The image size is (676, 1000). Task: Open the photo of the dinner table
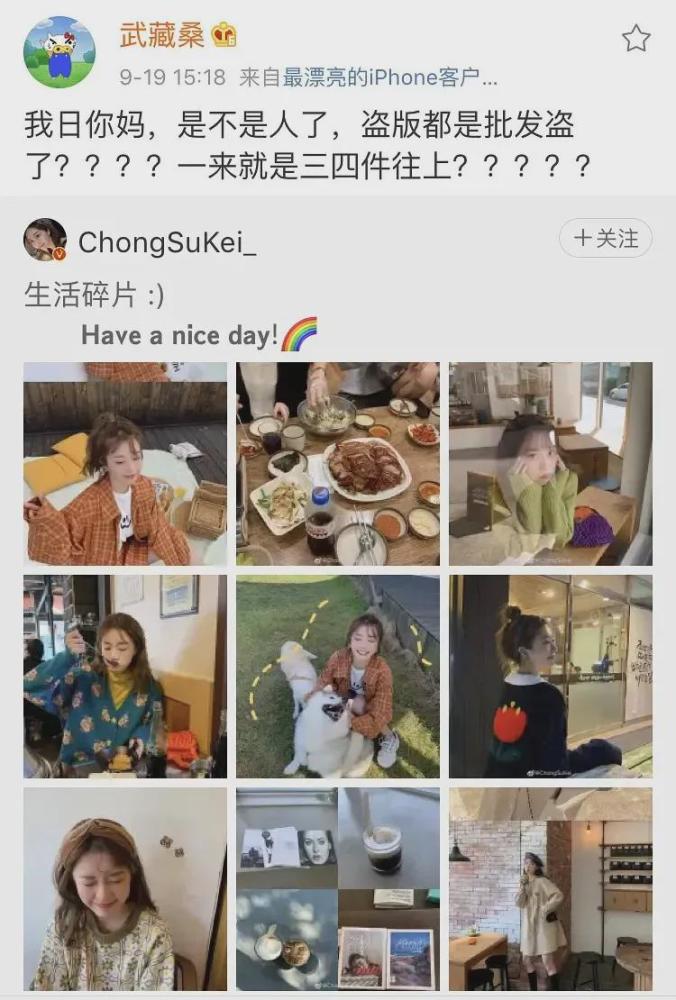tap(338, 464)
